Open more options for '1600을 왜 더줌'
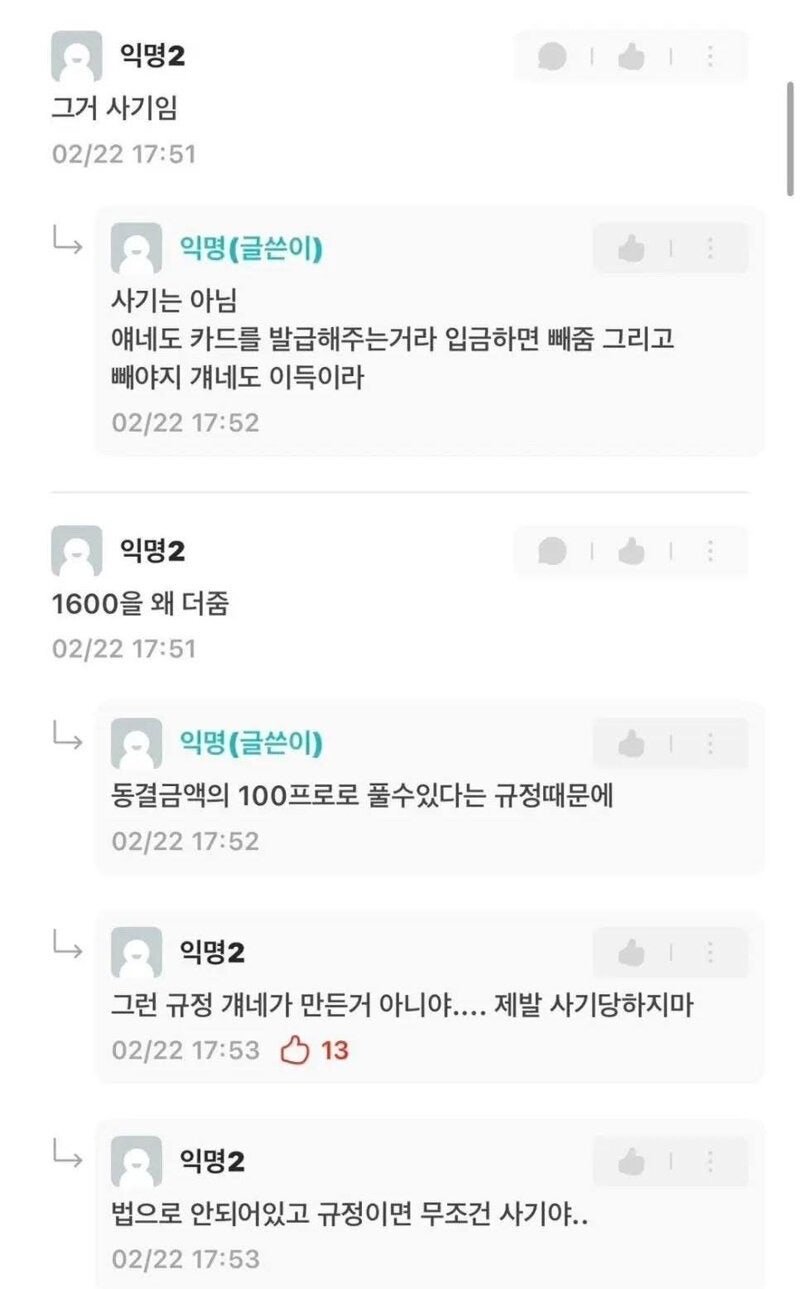 pos(710,551)
